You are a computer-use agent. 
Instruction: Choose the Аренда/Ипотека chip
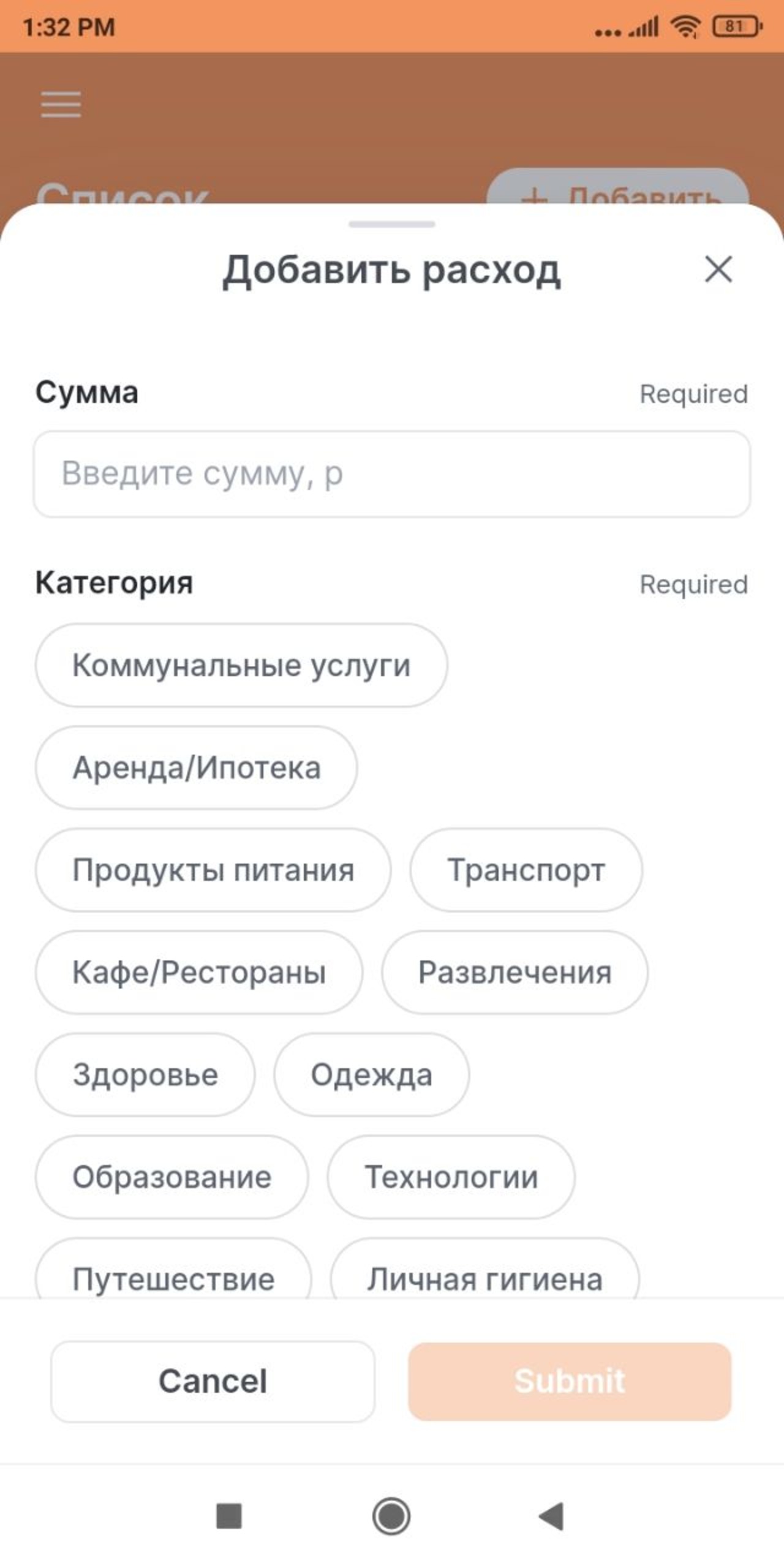[196, 767]
